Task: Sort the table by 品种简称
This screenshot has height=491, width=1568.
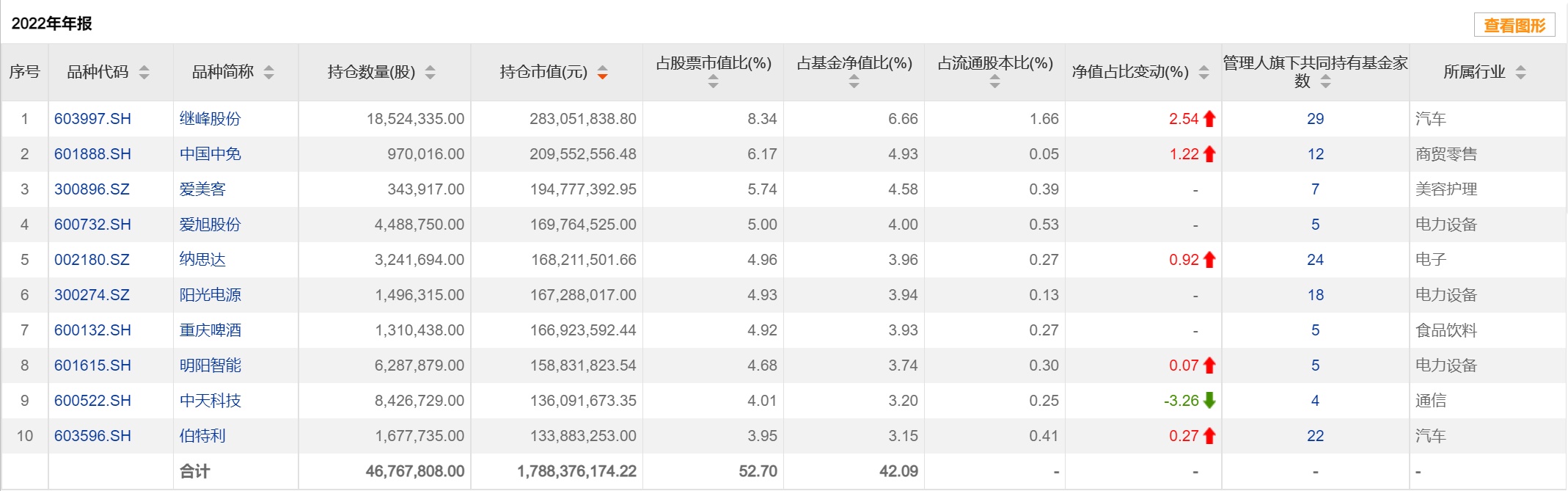Action: pos(269,72)
